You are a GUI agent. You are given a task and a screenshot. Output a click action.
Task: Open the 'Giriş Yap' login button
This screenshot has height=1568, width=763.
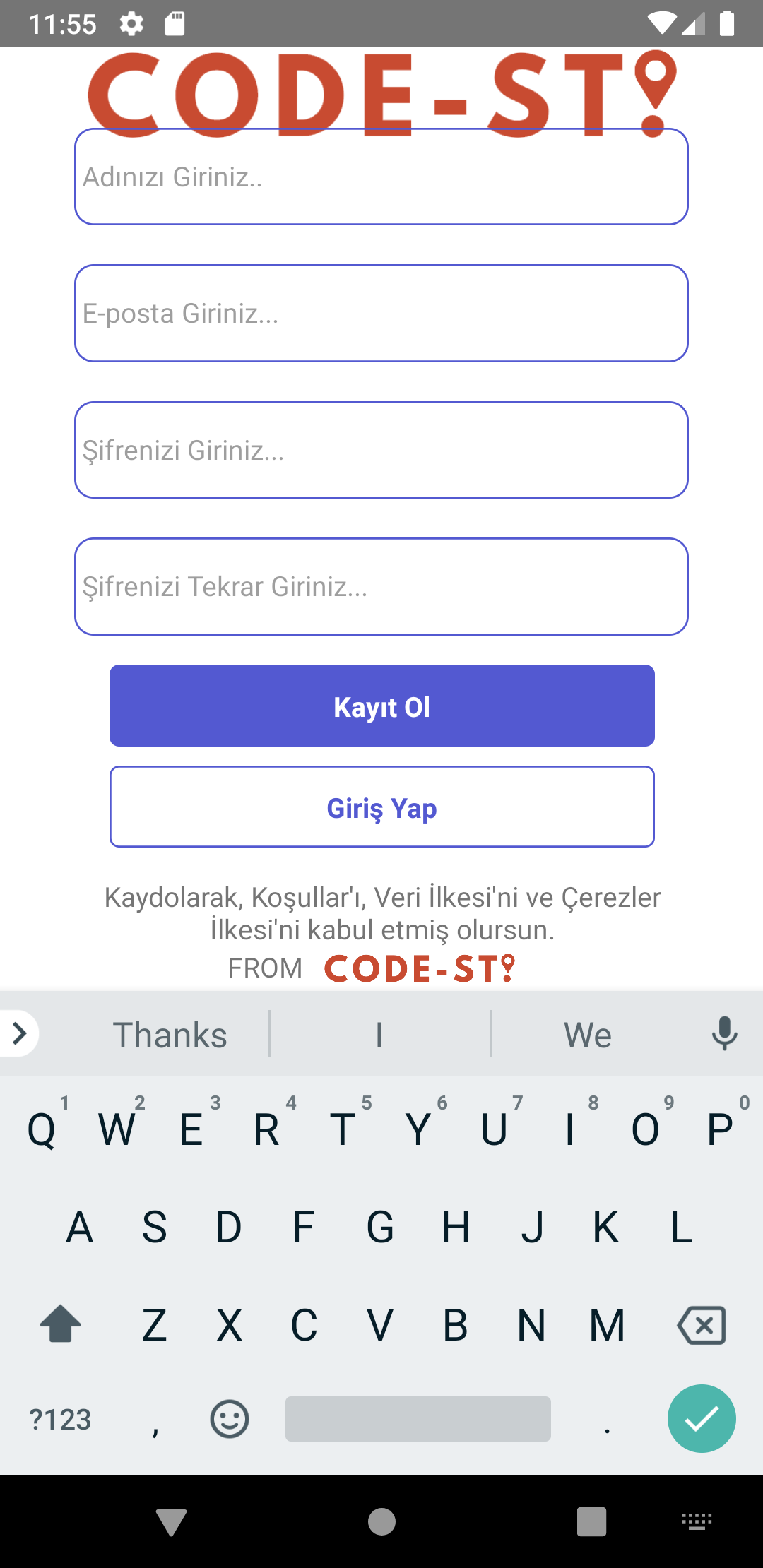click(381, 807)
